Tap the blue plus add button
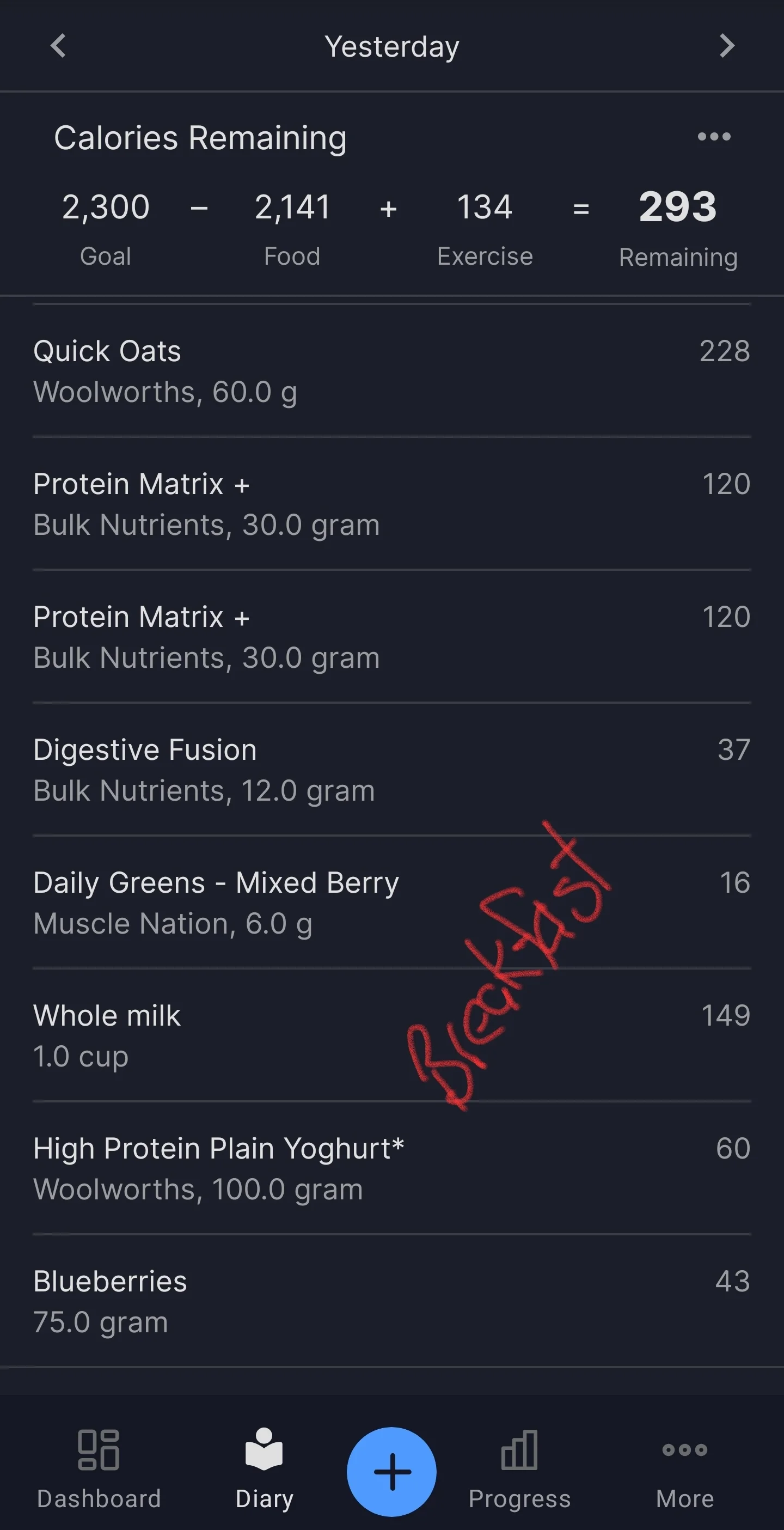784x1530 pixels. [x=391, y=1472]
